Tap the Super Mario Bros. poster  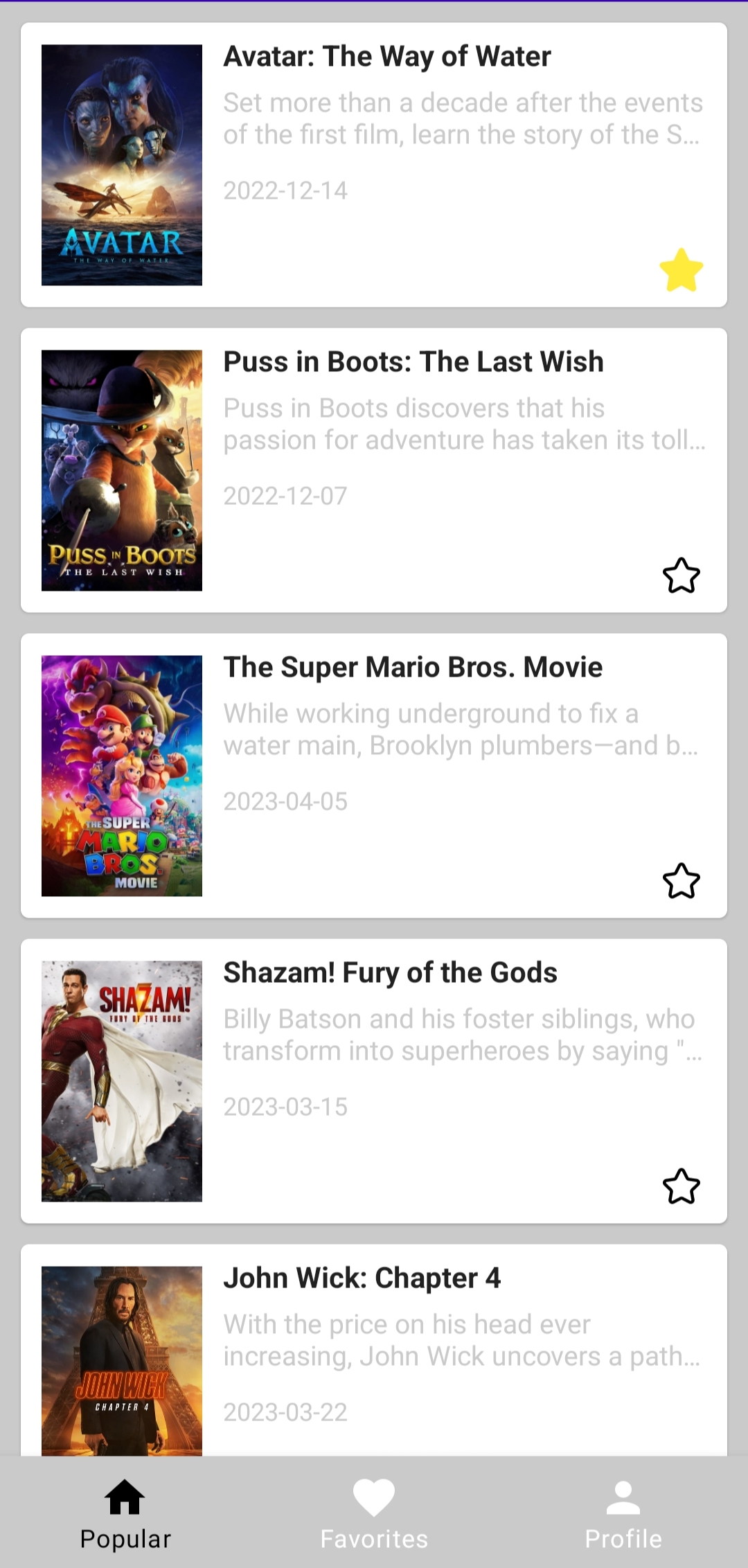coord(121,775)
